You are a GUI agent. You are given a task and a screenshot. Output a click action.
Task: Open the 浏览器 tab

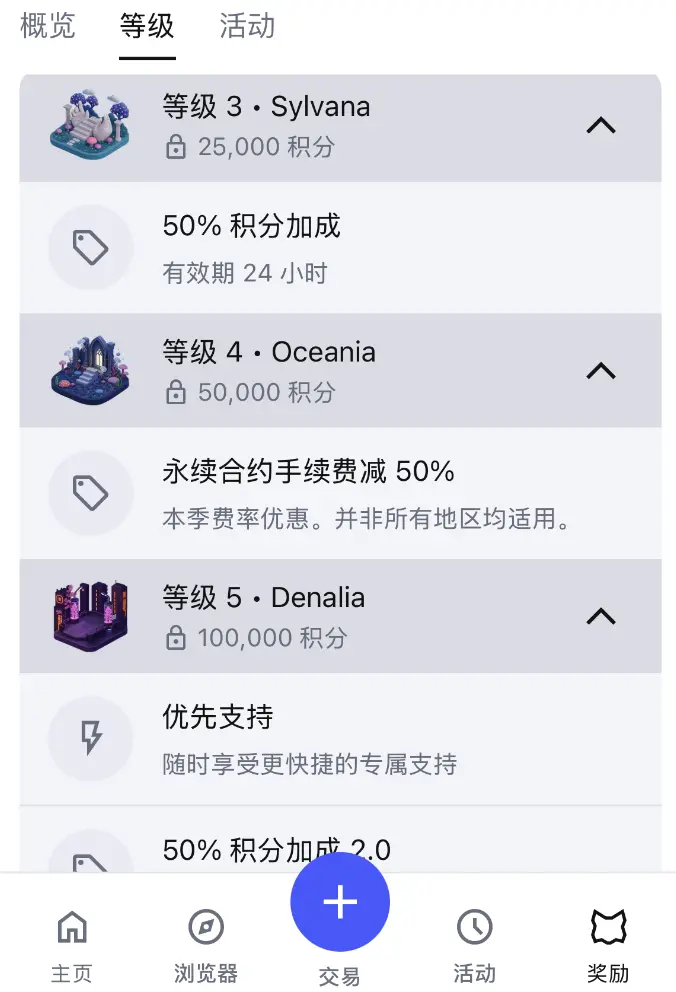coord(206,943)
